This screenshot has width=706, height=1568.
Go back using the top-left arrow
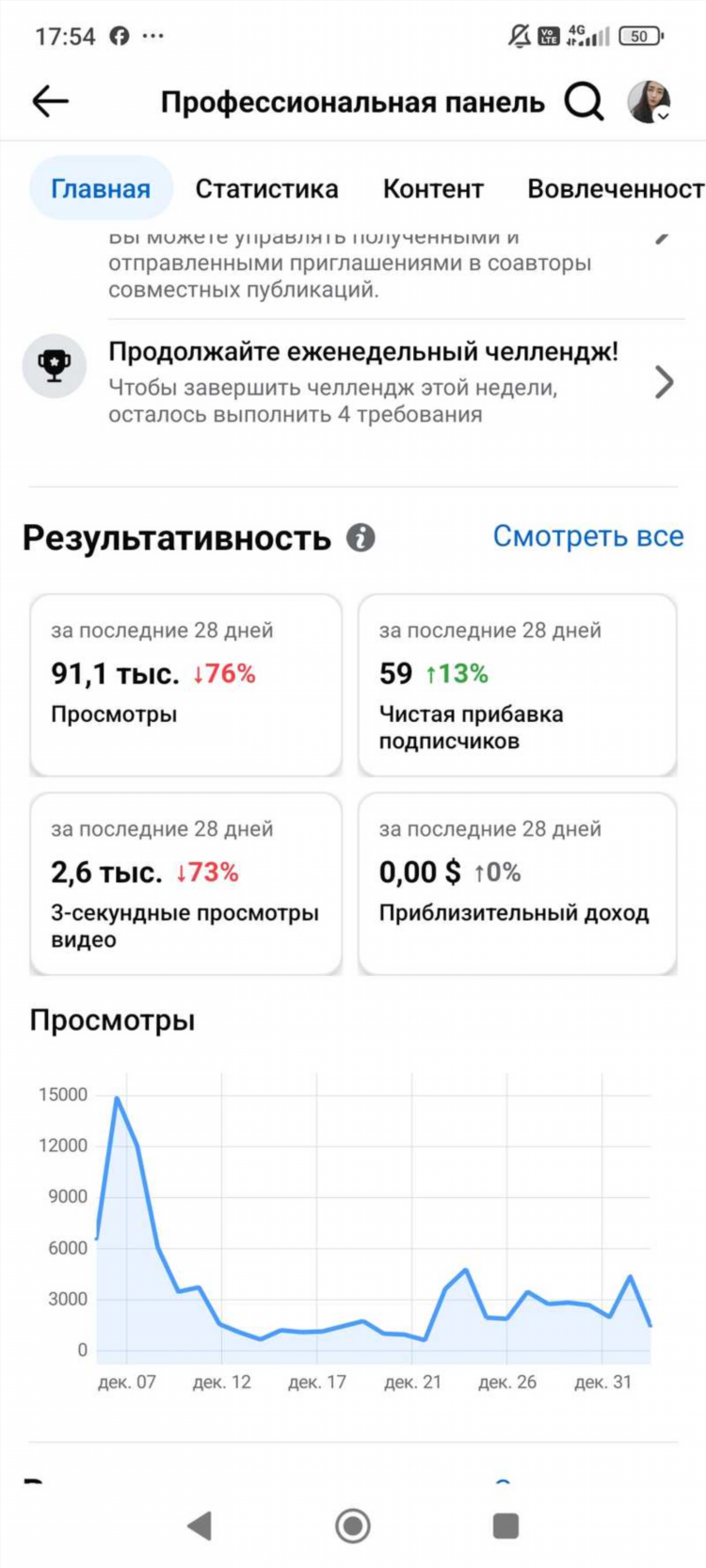(50, 101)
